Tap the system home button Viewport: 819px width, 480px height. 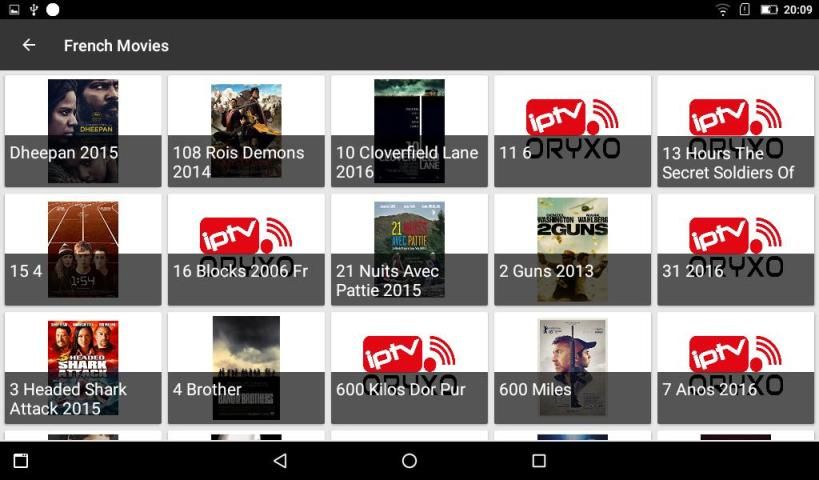coord(409,461)
